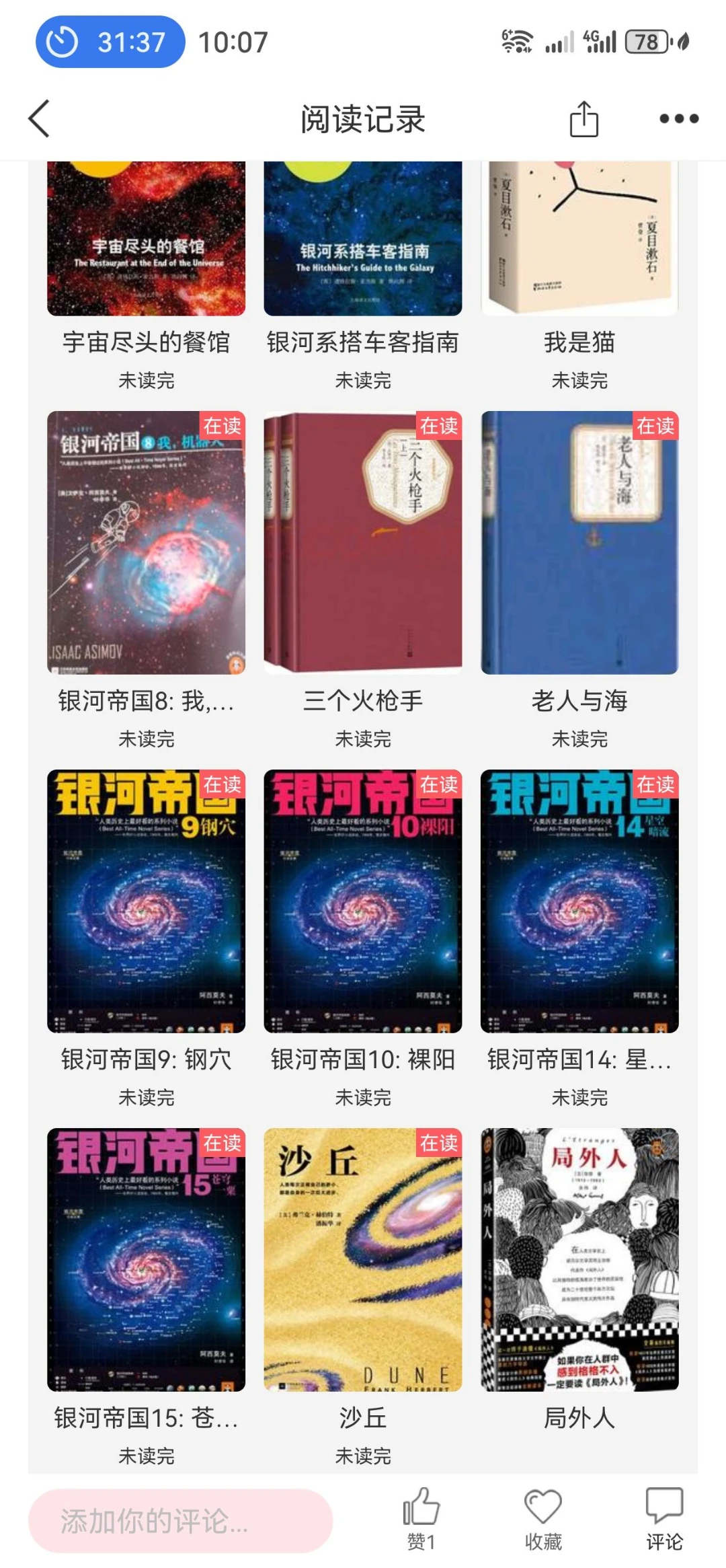Image resolution: width=726 pixels, height=1568 pixels.
Task: Open the book 沙丘
Action: [x=362, y=1259]
